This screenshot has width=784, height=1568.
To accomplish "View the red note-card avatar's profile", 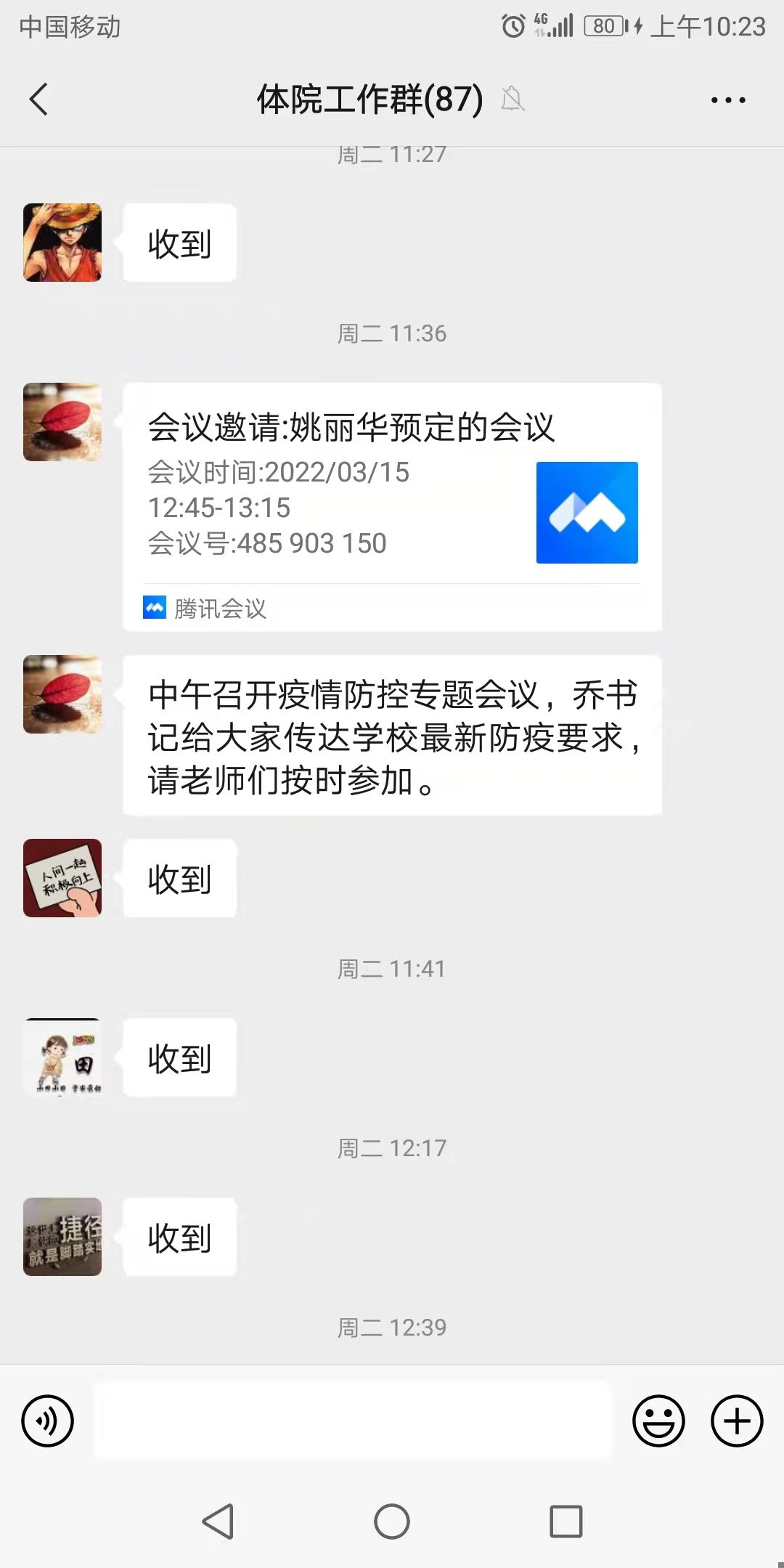I will click(62, 878).
